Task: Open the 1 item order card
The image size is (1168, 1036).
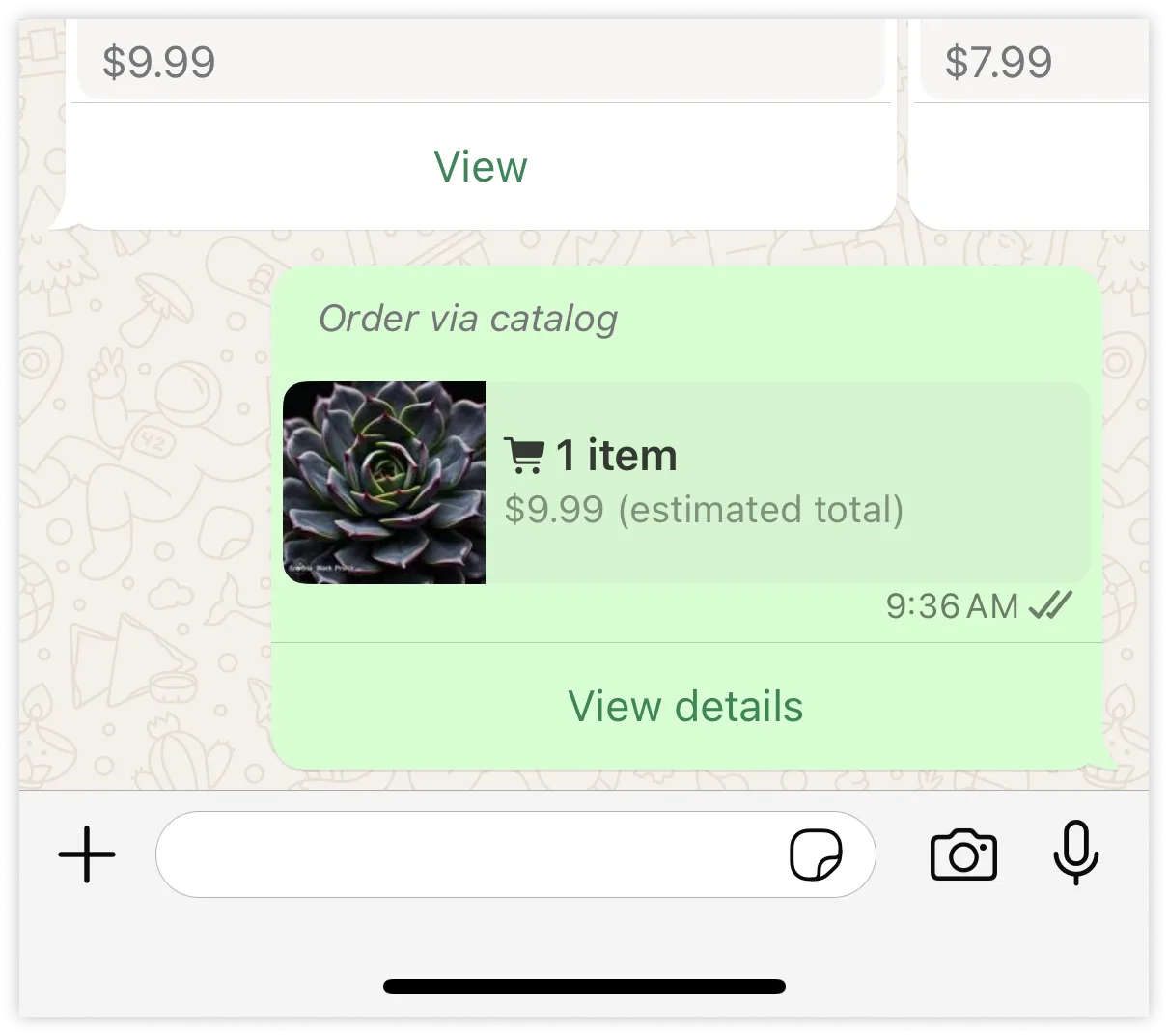Action: point(685,482)
